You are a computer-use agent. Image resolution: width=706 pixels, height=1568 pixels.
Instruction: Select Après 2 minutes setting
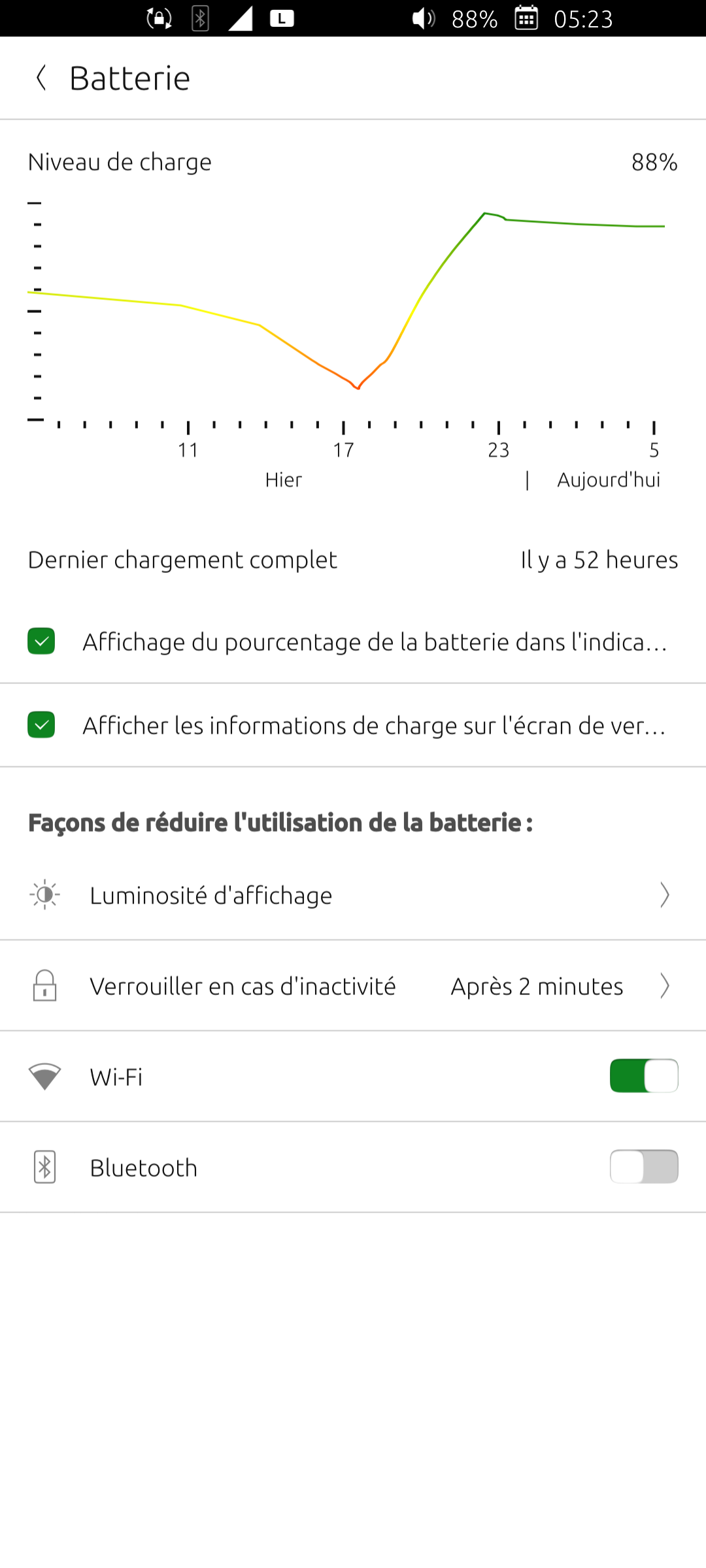536,986
